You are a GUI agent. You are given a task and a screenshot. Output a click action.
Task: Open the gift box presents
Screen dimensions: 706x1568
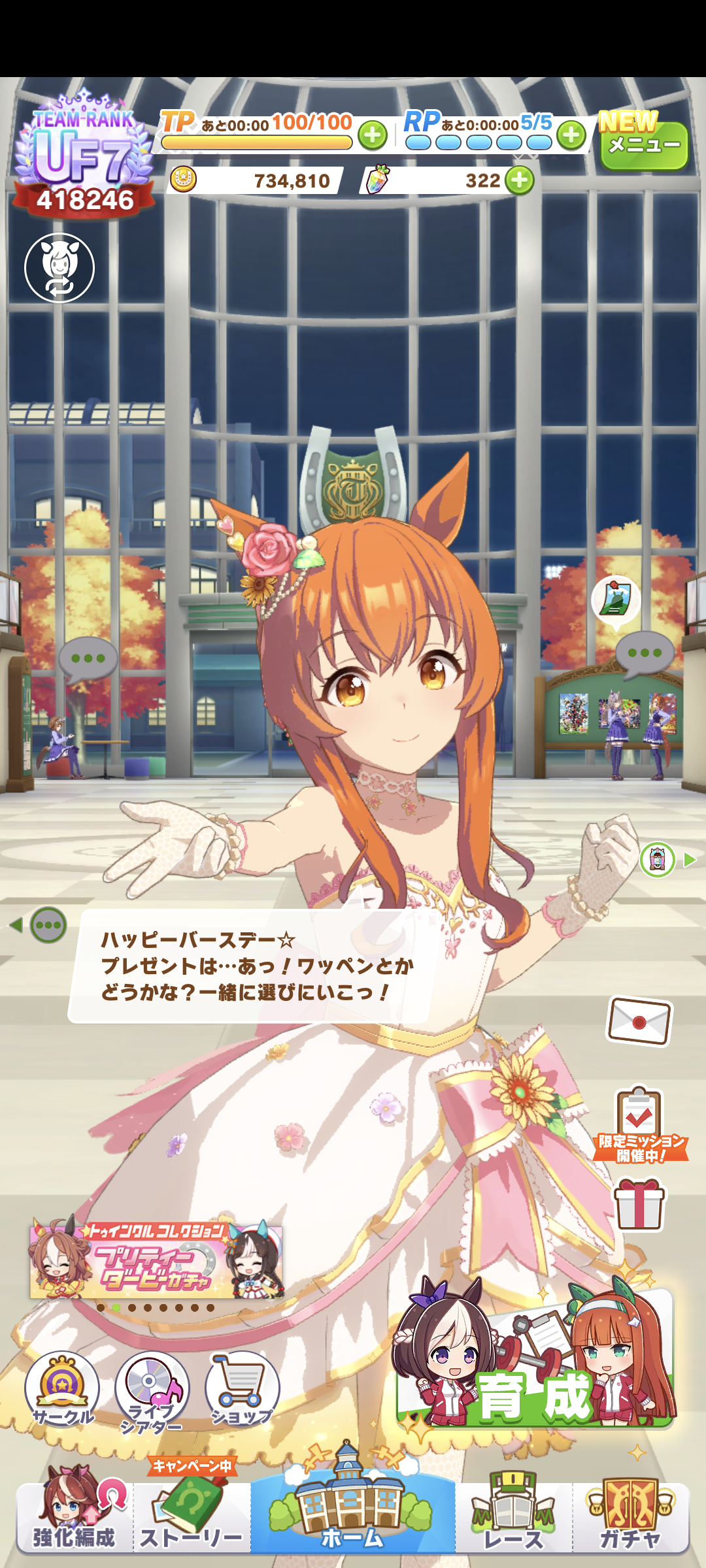click(x=639, y=1204)
